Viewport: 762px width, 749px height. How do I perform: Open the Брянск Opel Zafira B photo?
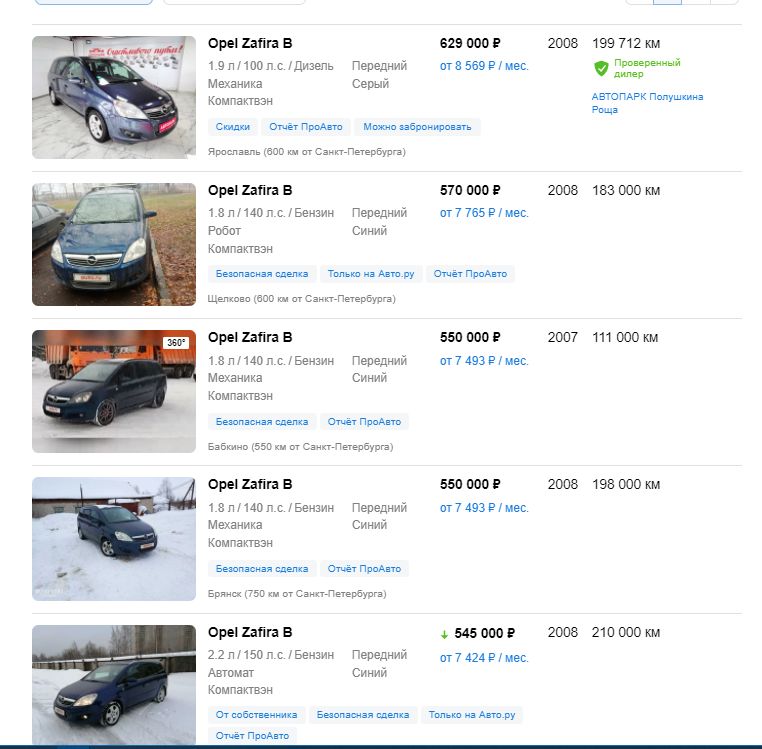coord(114,539)
